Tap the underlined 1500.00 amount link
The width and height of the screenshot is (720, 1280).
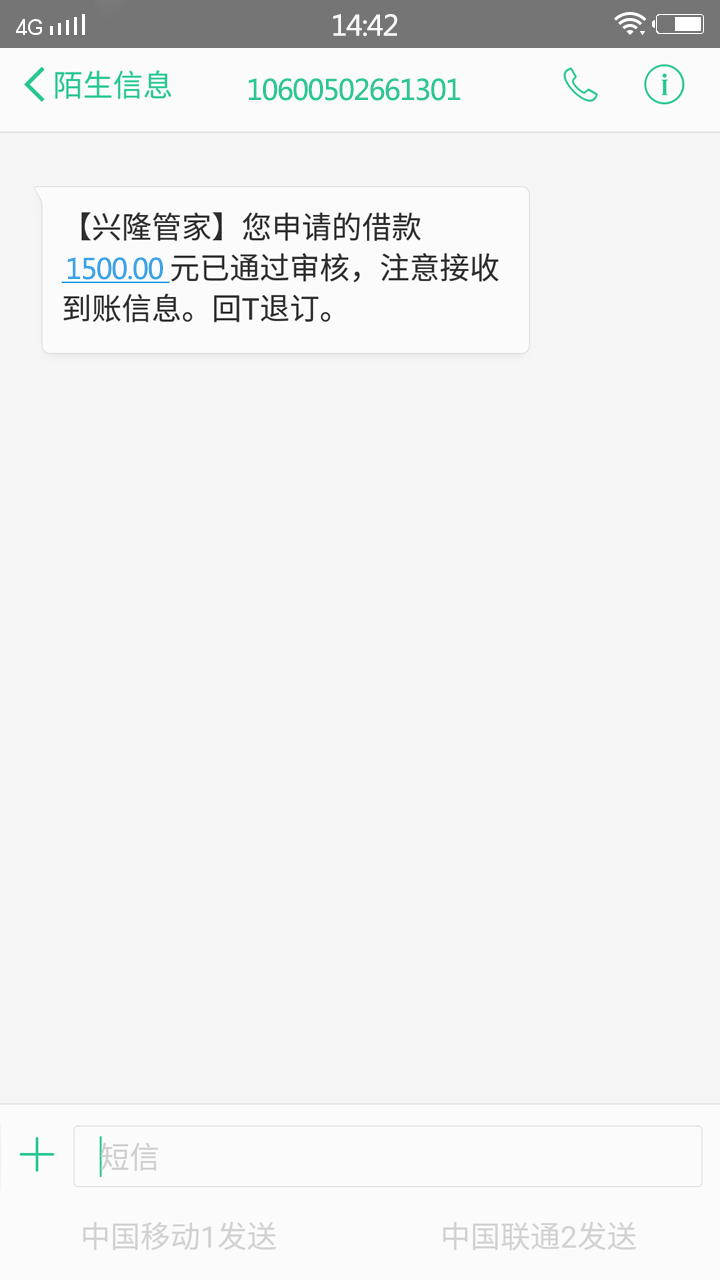pyautogui.click(x=115, y=269)
